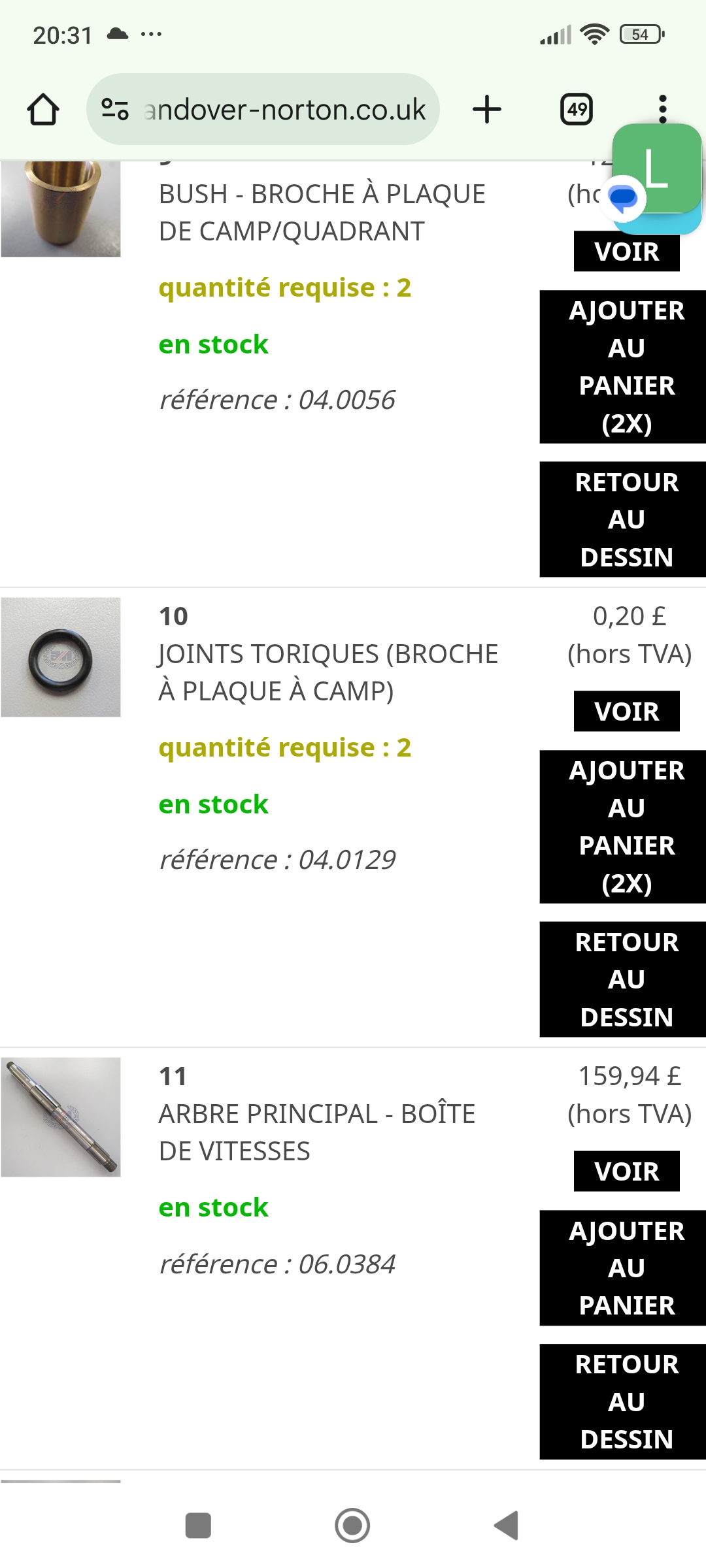Add 2x joints toriques 04.0129 to cart
706x1568 pixels.
622,826
